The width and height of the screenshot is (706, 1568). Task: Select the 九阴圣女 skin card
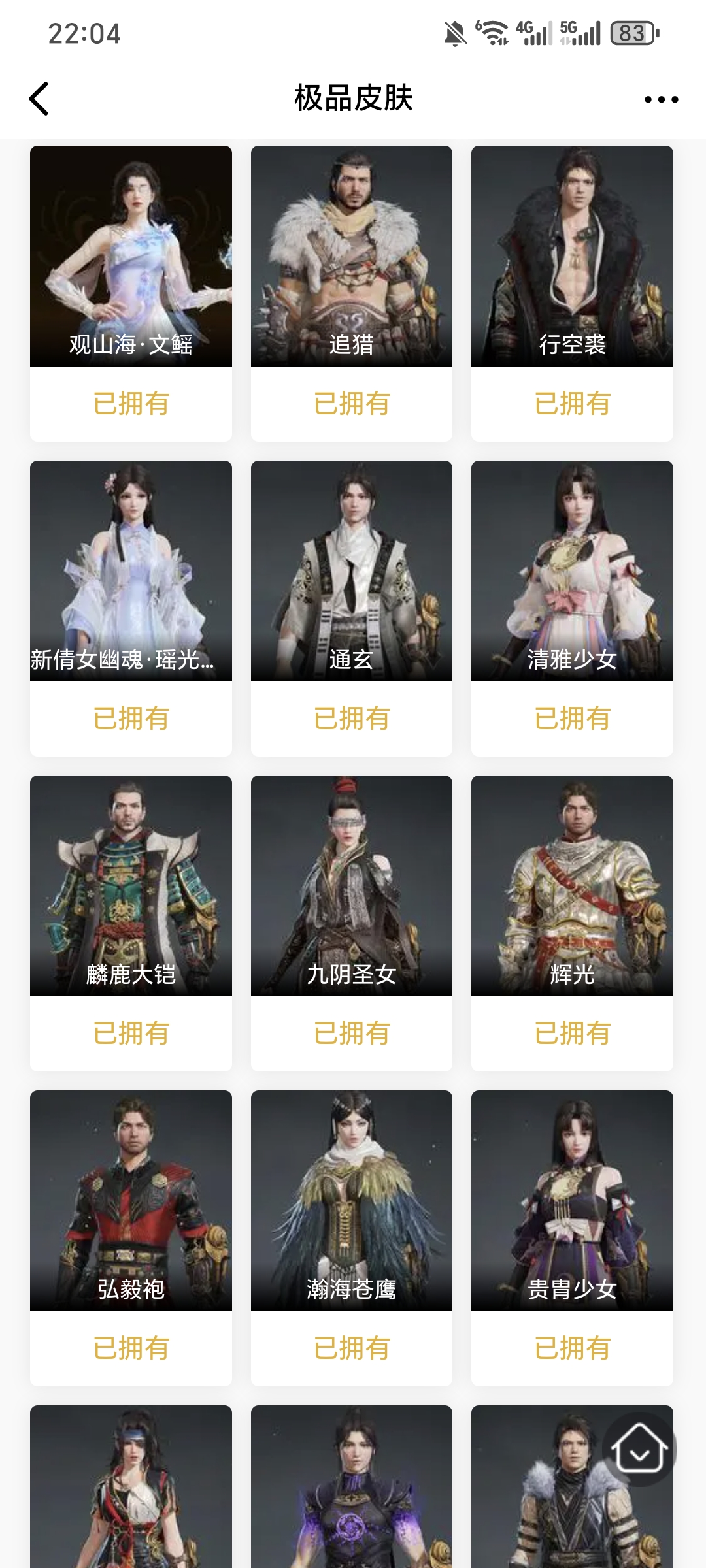(352, 886)
